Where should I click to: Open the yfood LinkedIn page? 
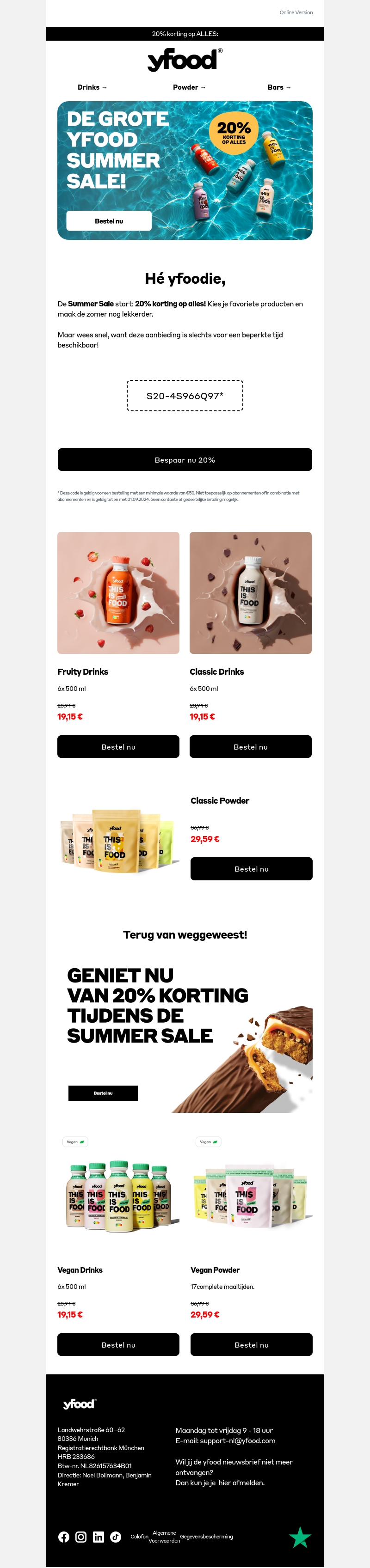click(x=98, y=1537)
